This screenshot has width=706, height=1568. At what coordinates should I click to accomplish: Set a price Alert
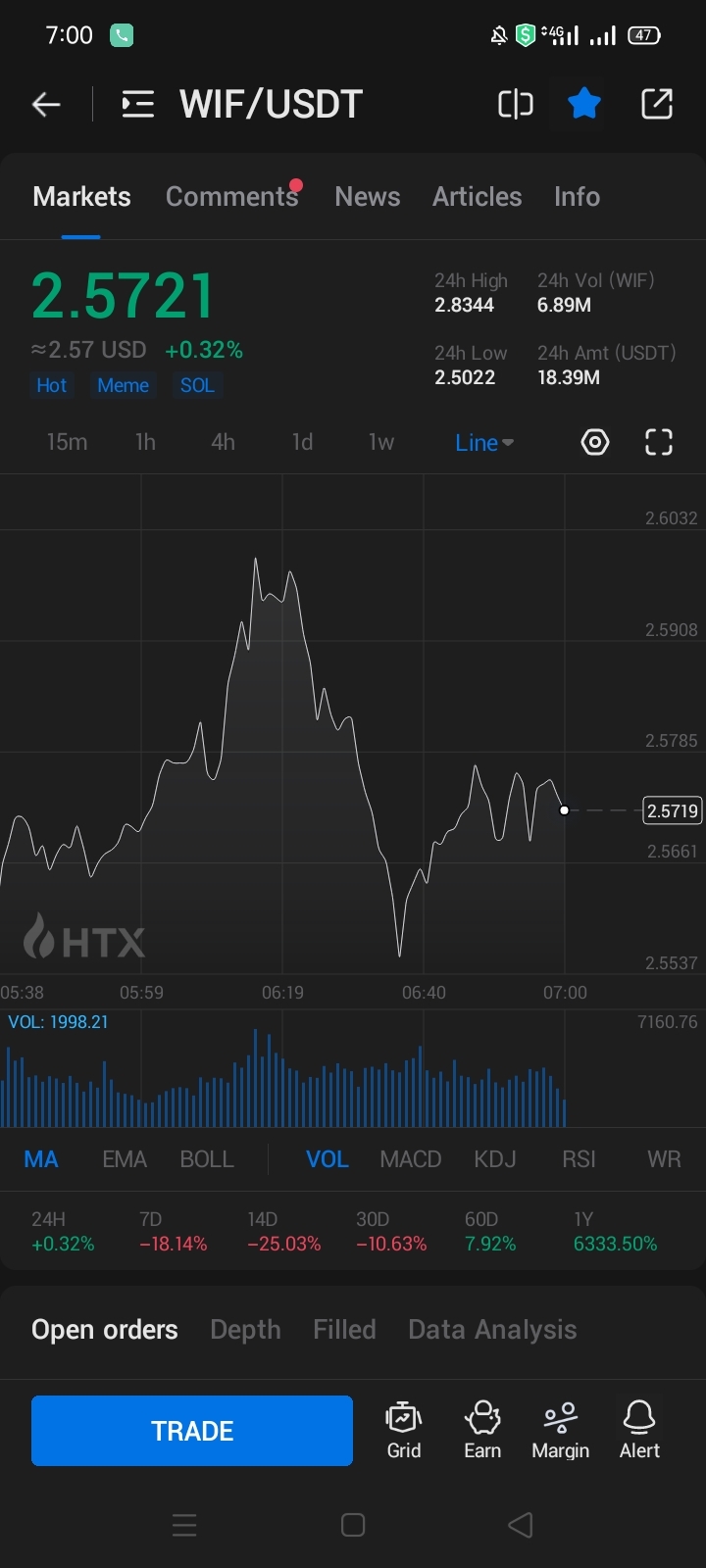coord(638,1429)
